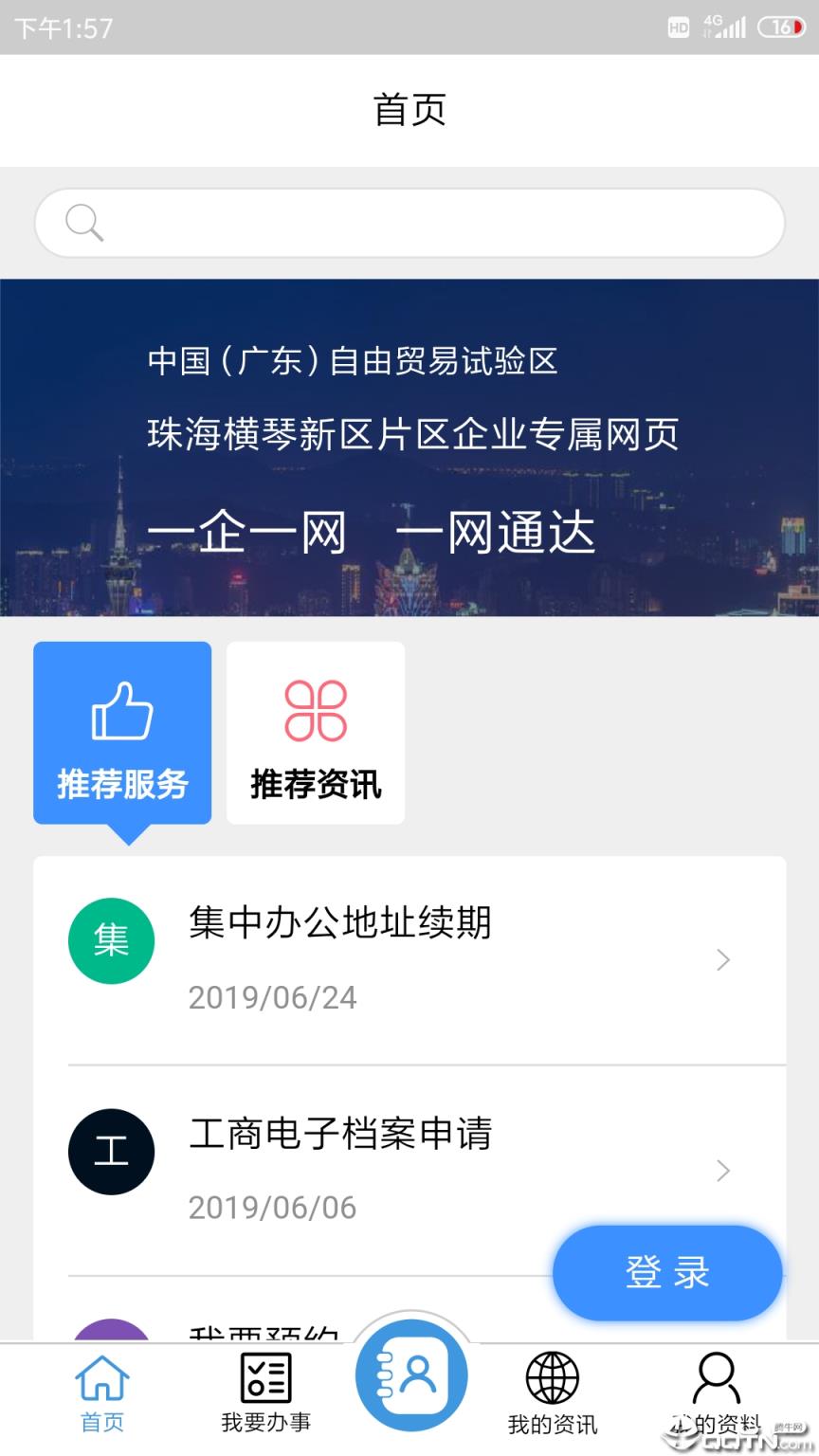Click the search magnifier icon

[x=84, y=223]
